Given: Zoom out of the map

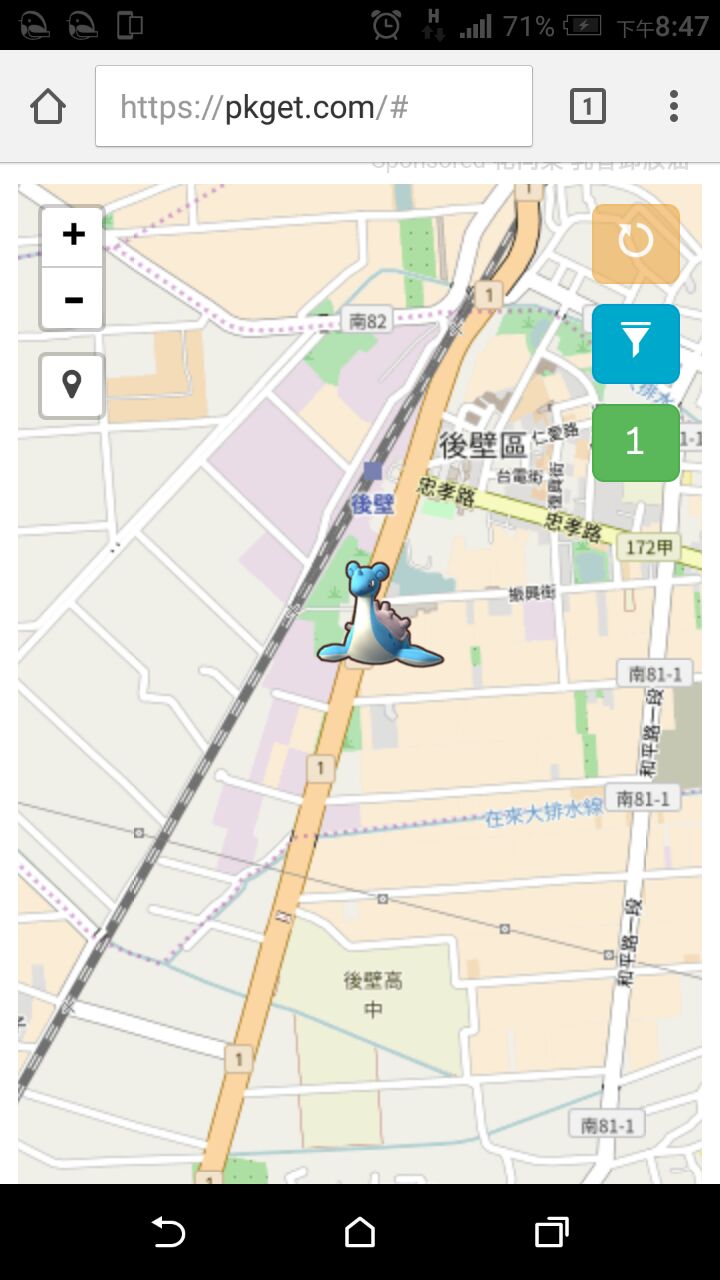Looking at the screenshot, I should coord(73,299).
